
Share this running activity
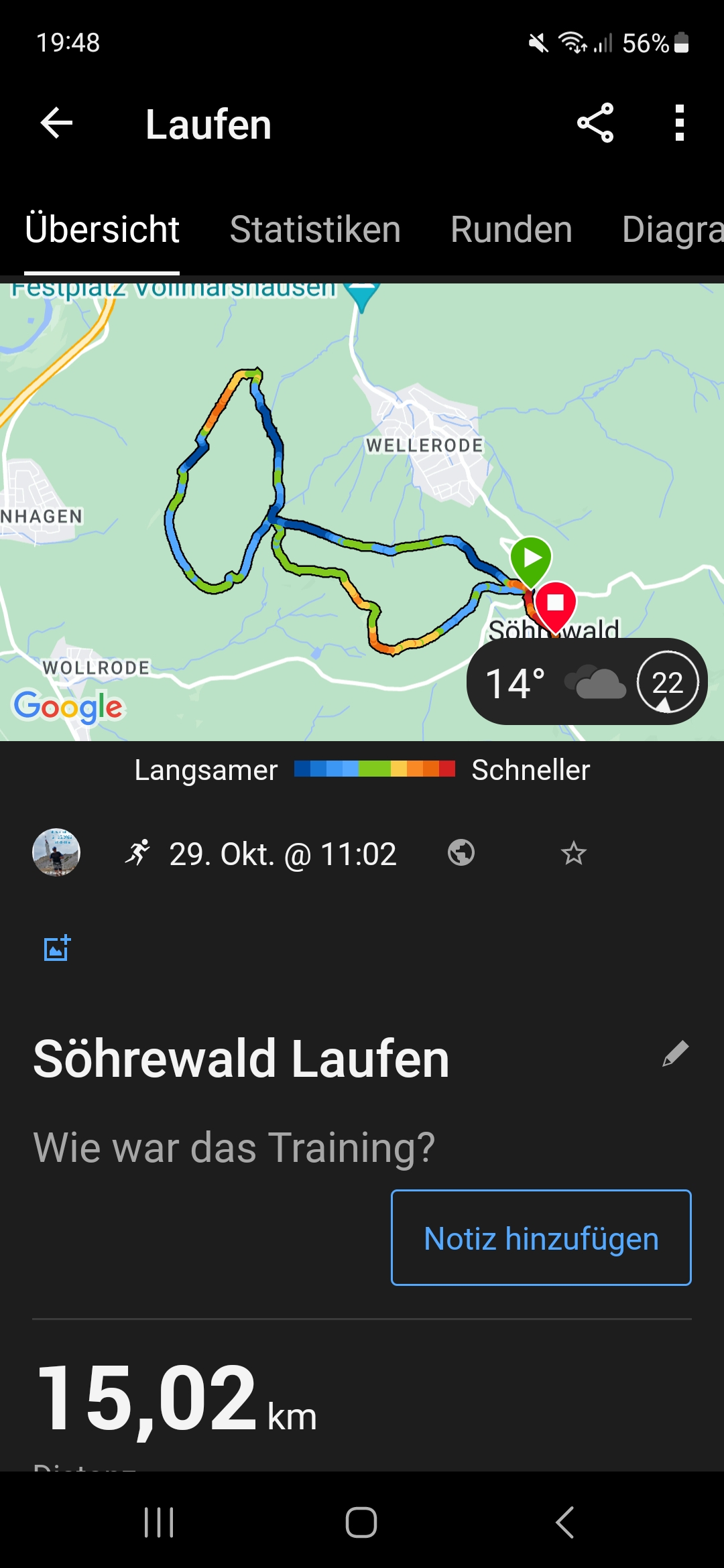coord(595,123)
